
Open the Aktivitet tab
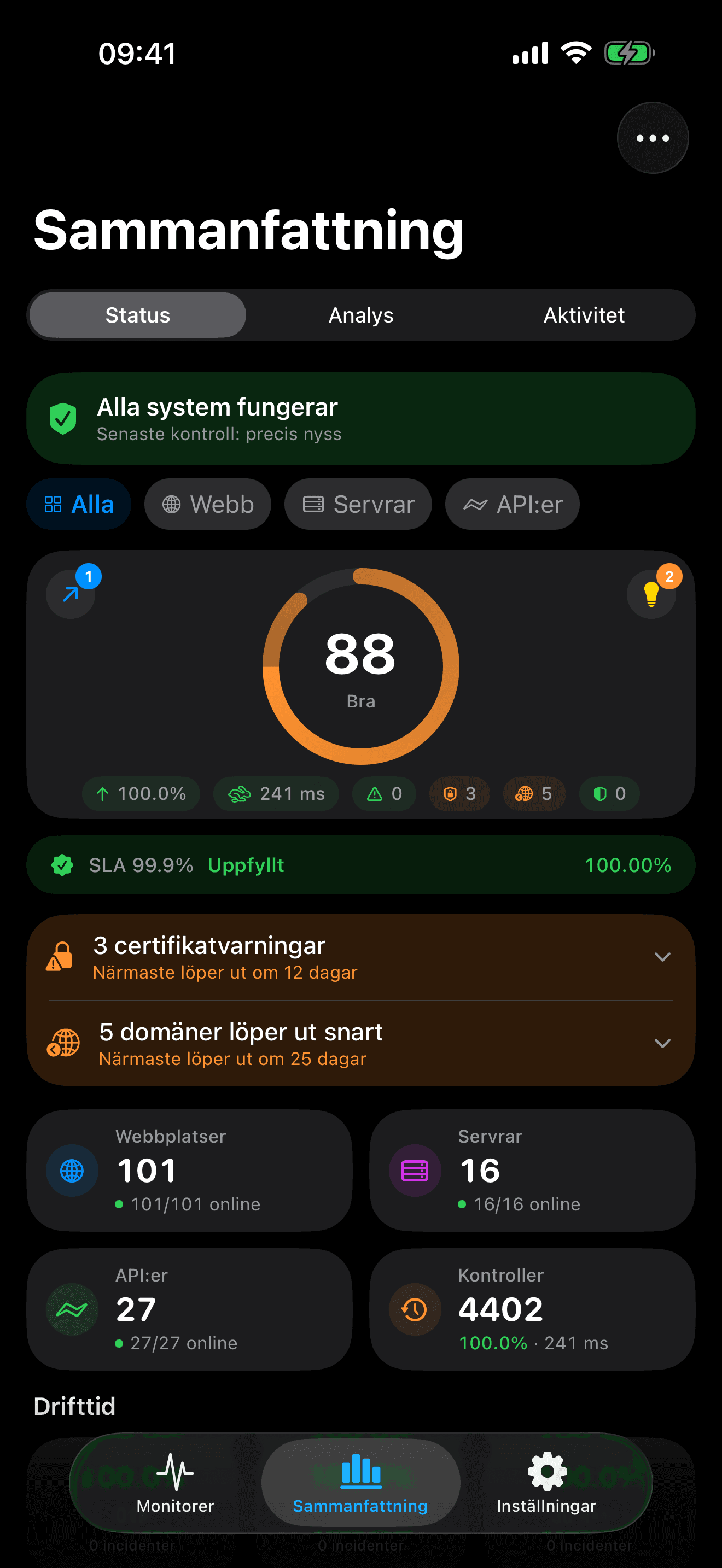pos(584,315)
